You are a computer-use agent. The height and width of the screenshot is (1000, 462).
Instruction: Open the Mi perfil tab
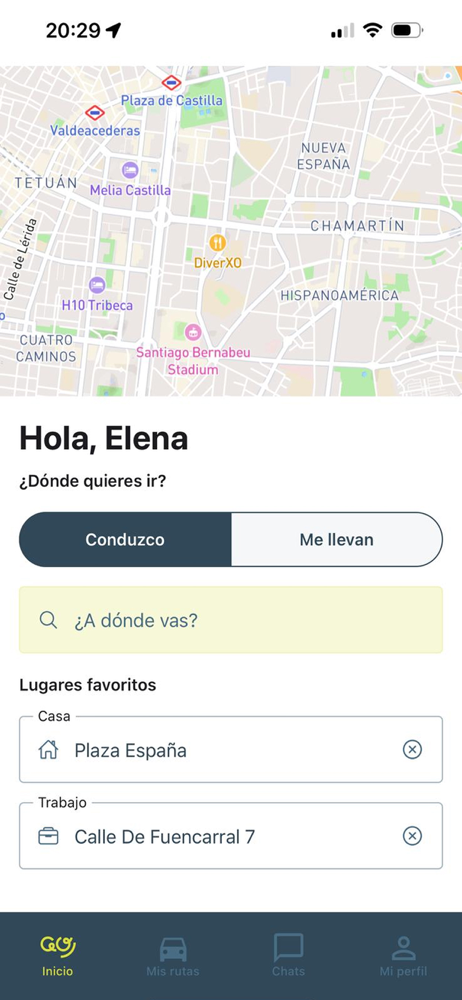403,955
